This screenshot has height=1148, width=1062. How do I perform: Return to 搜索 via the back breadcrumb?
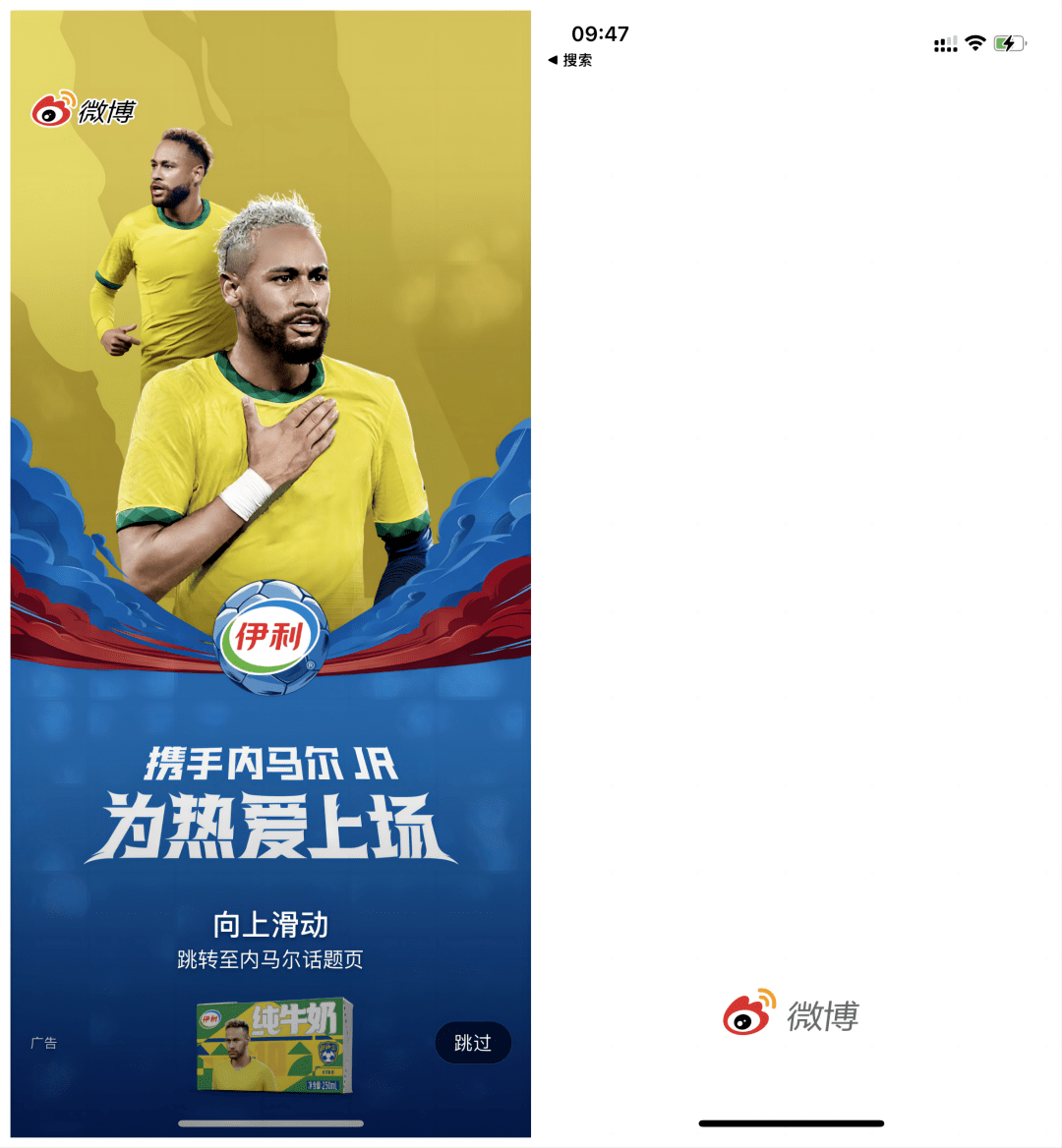click(570, 60)
